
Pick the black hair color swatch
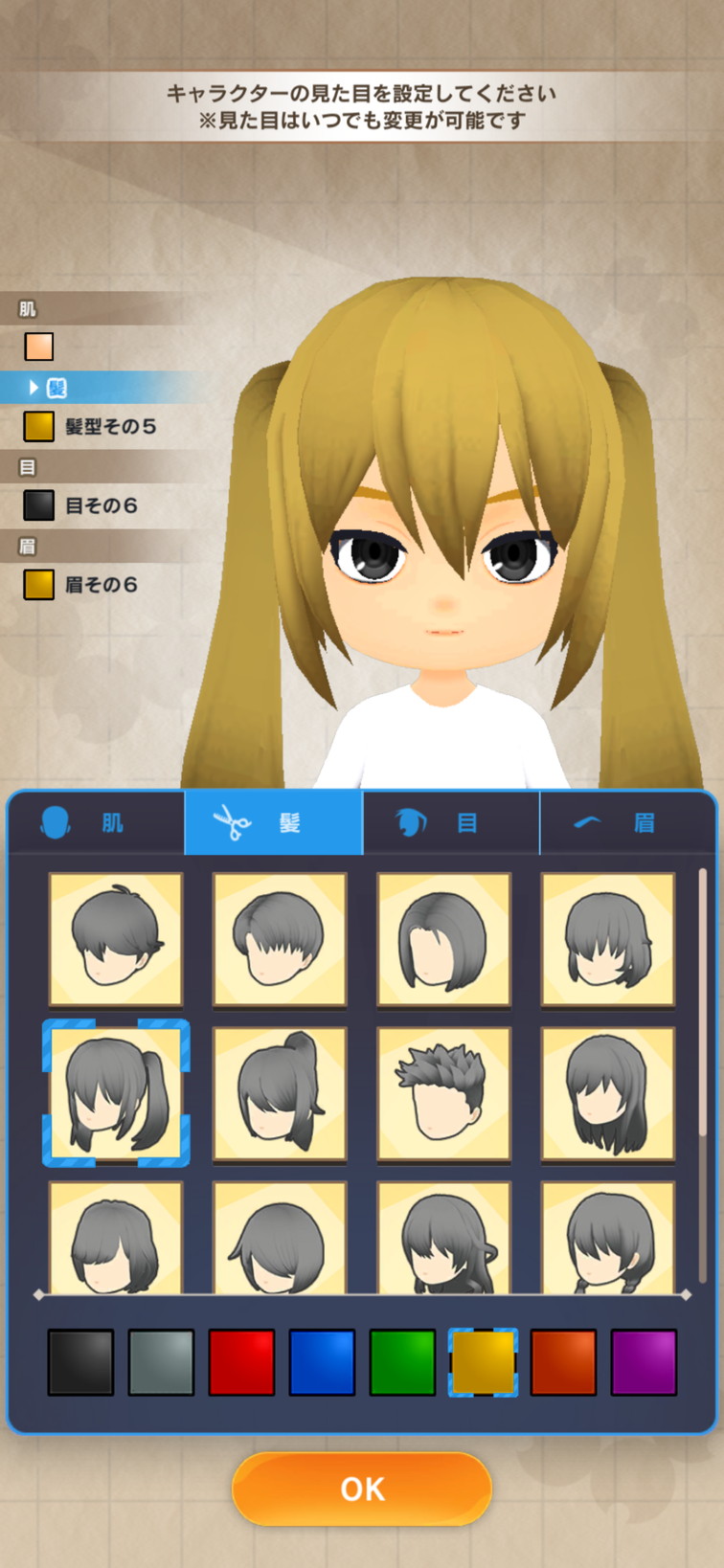[x=80, y=1361]
